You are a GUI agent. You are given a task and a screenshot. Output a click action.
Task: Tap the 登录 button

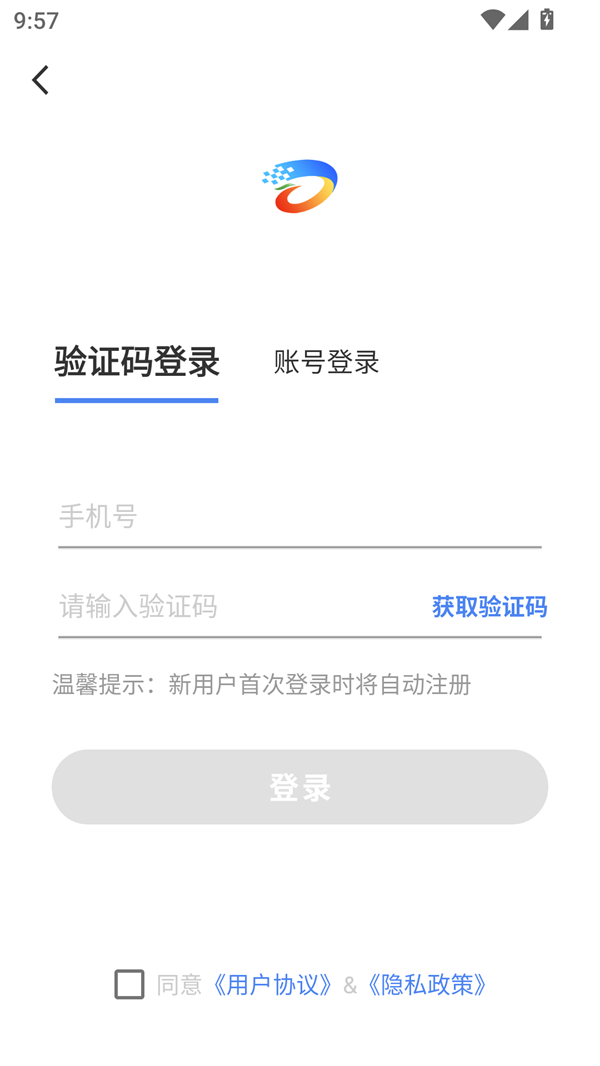click(299, 787)
